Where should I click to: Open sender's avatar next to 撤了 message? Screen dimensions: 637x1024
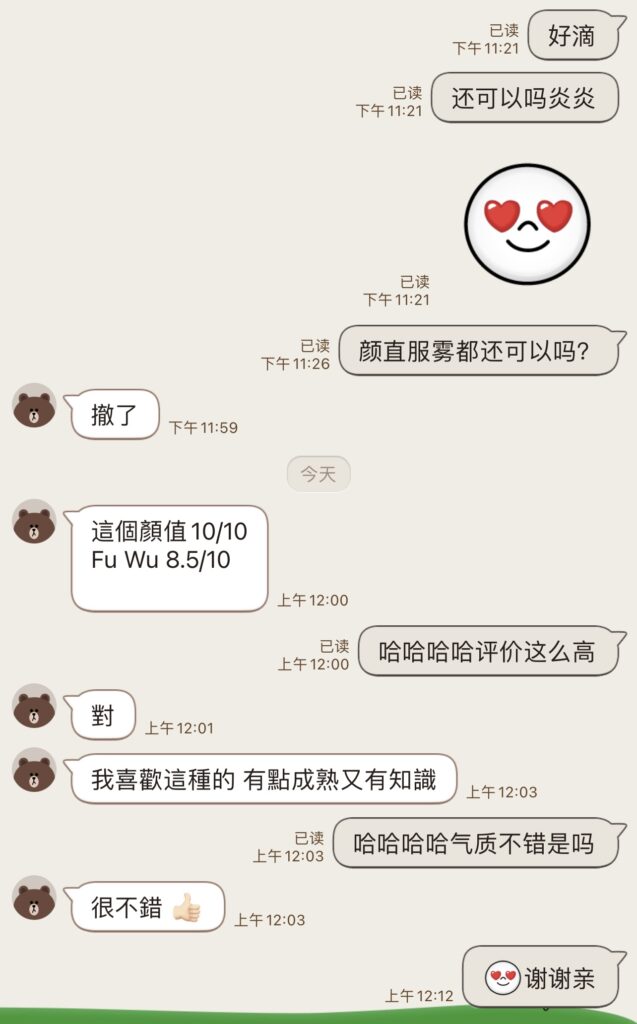(x=34, y=405)
